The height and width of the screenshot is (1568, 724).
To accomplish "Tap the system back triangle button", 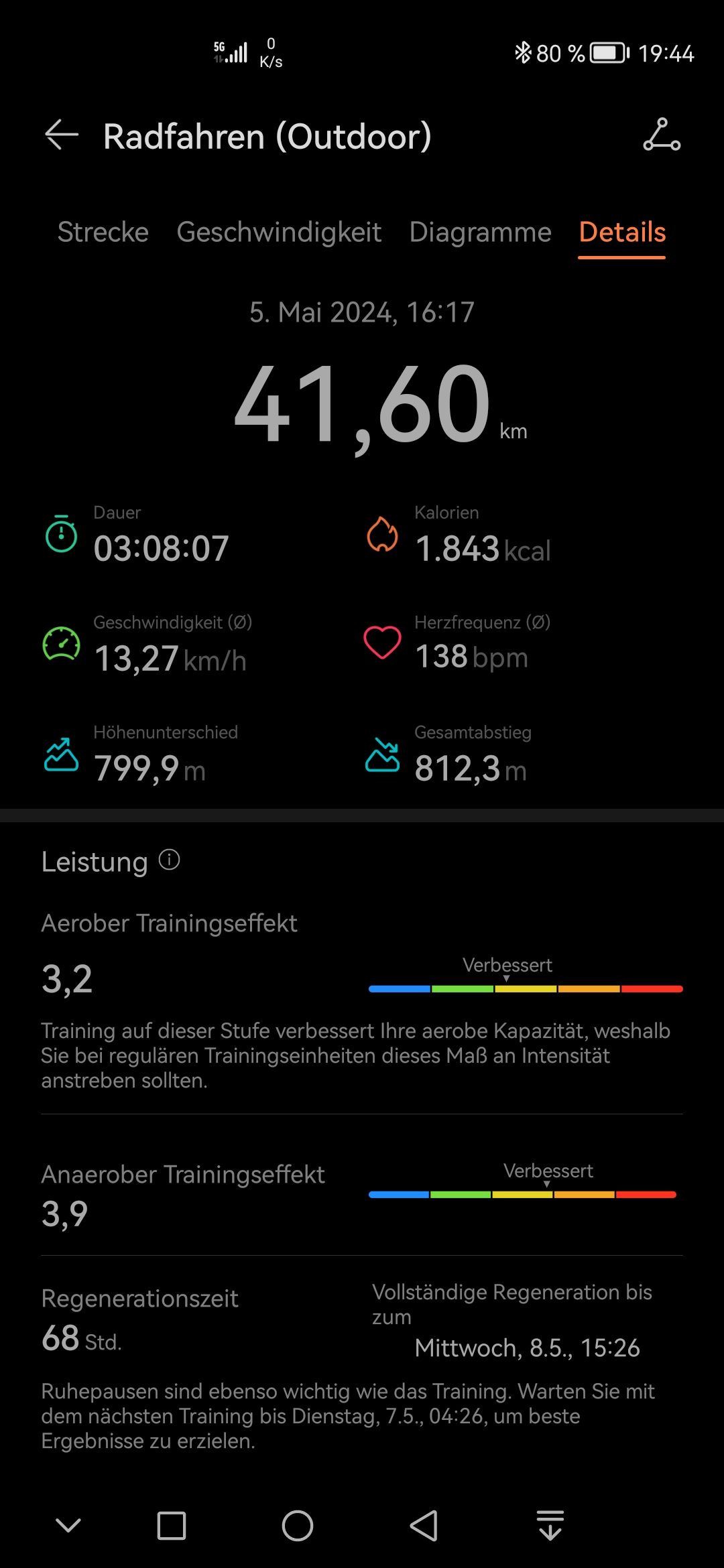I will coord(424,1526).
